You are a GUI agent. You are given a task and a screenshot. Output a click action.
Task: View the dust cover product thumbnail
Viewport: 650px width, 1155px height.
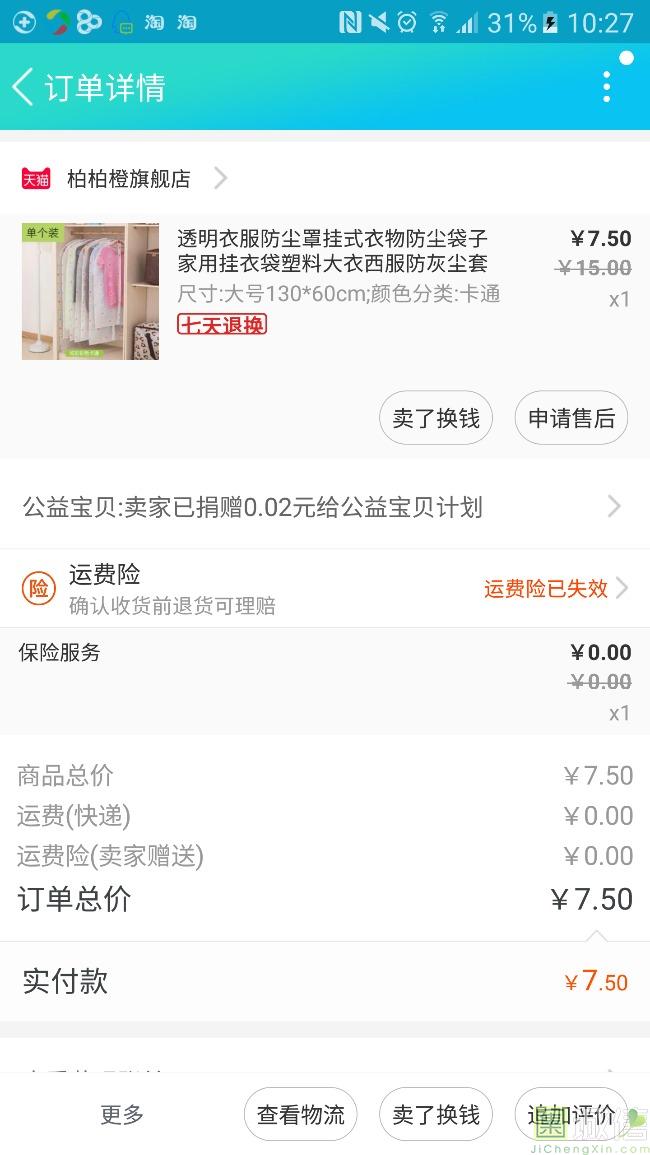(x=90, y=291)
